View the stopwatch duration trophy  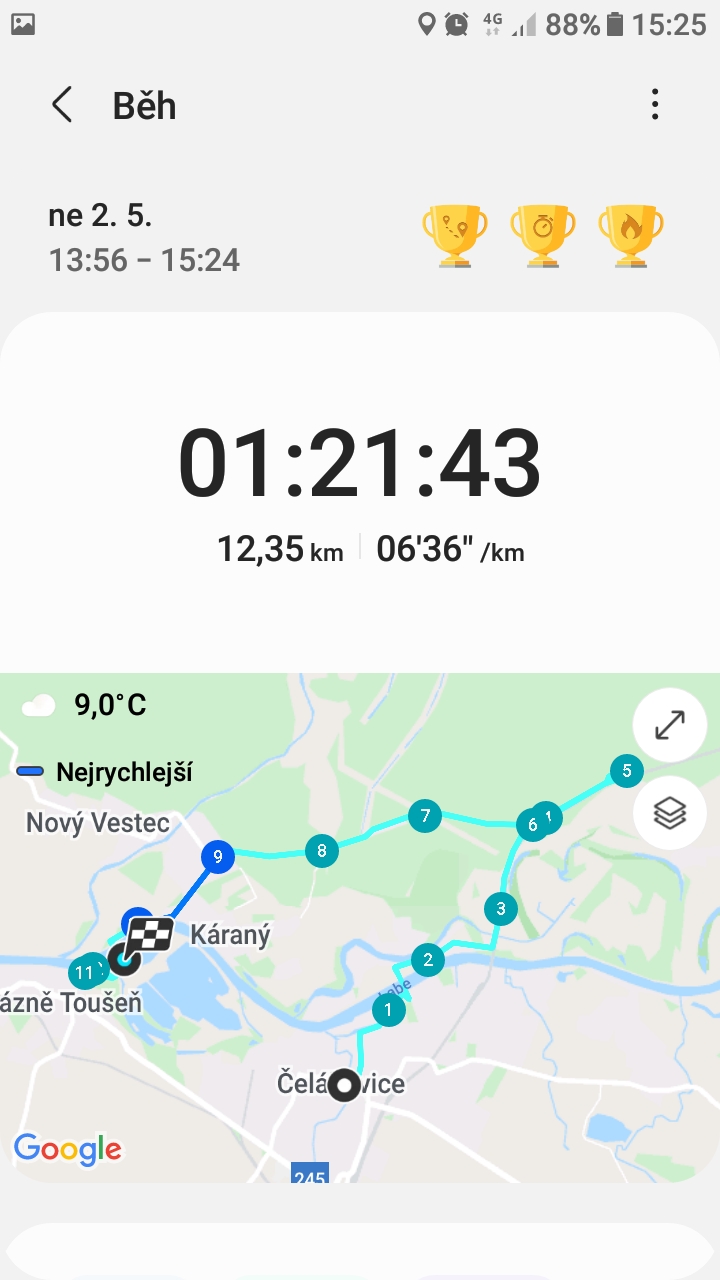coord(543,236)
